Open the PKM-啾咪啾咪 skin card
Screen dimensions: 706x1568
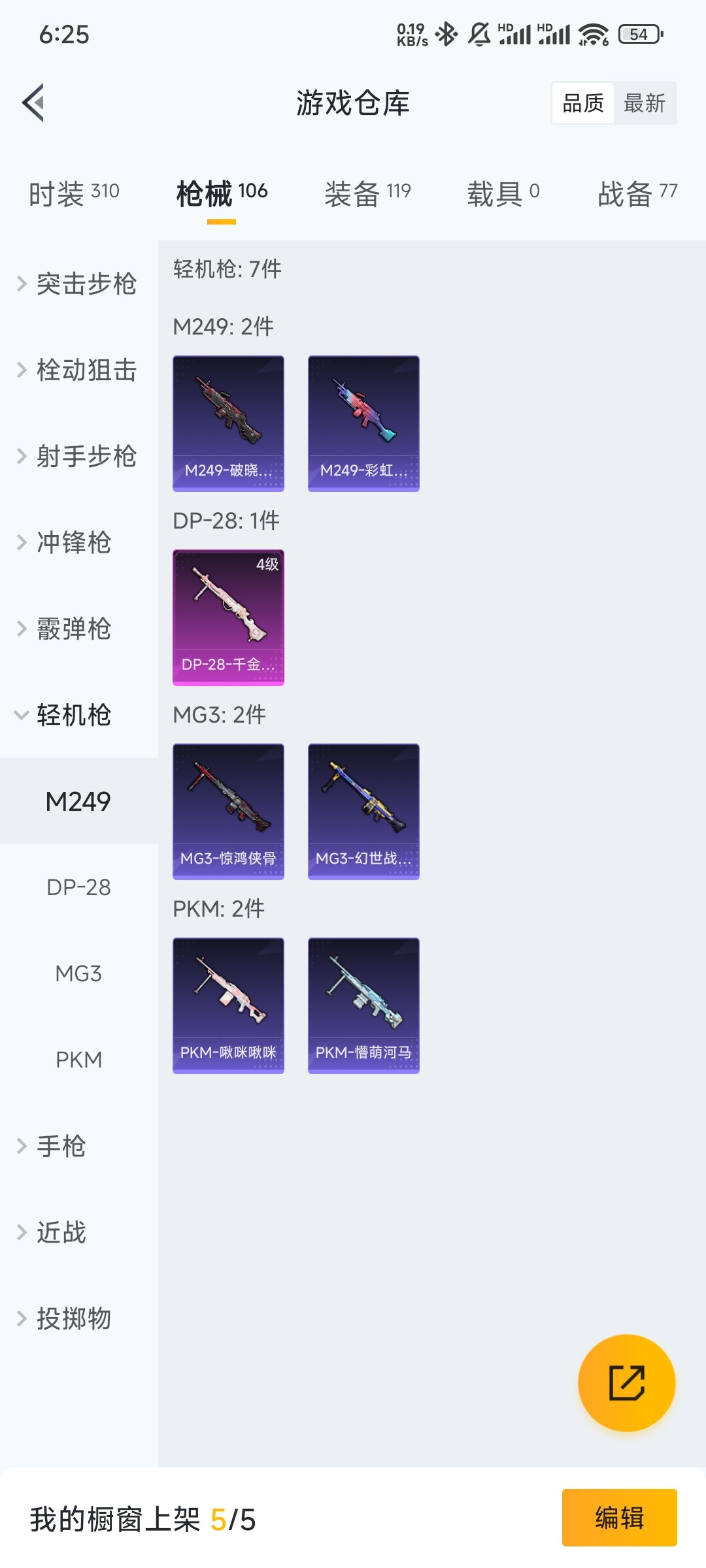pyautogui.click(x=228, y=1005)
